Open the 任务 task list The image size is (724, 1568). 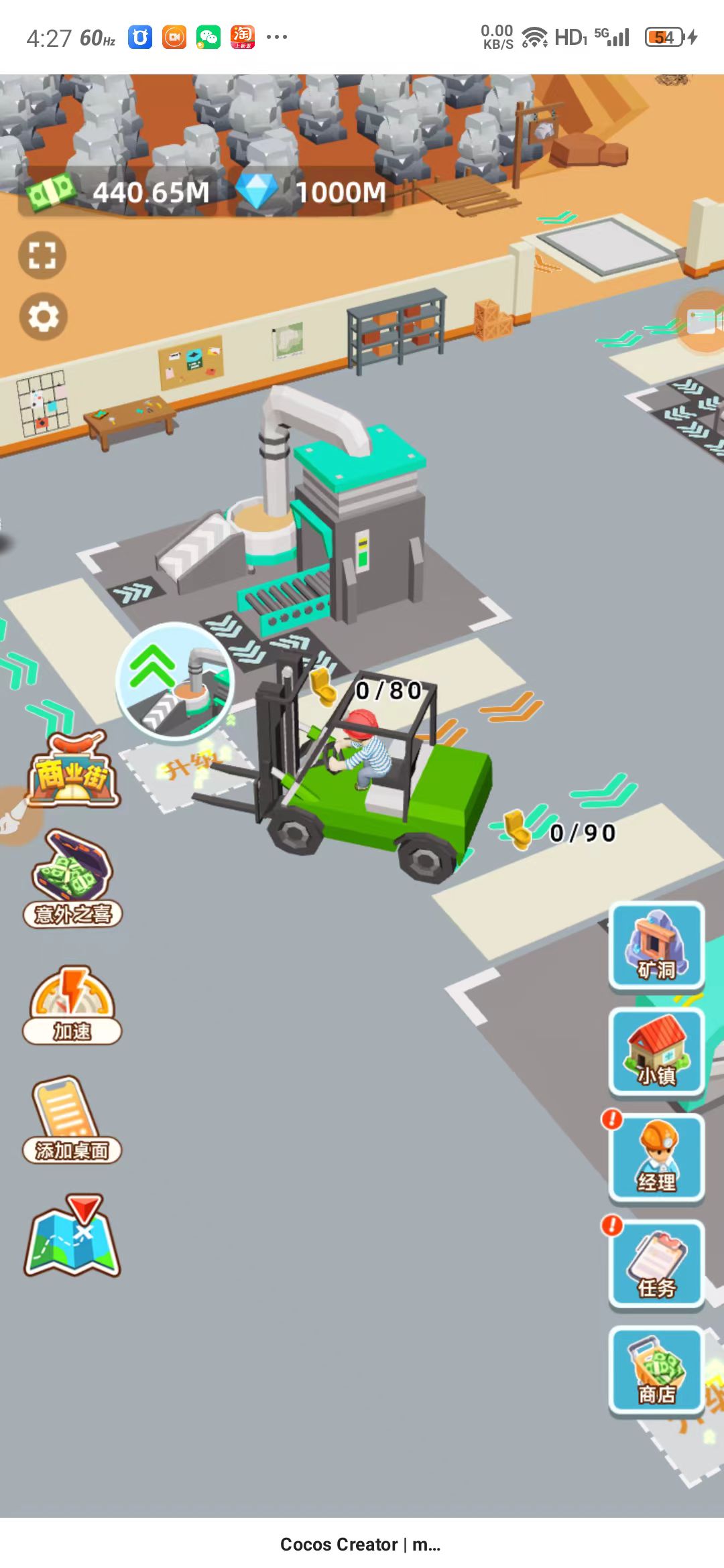(x=656, y=1263)
